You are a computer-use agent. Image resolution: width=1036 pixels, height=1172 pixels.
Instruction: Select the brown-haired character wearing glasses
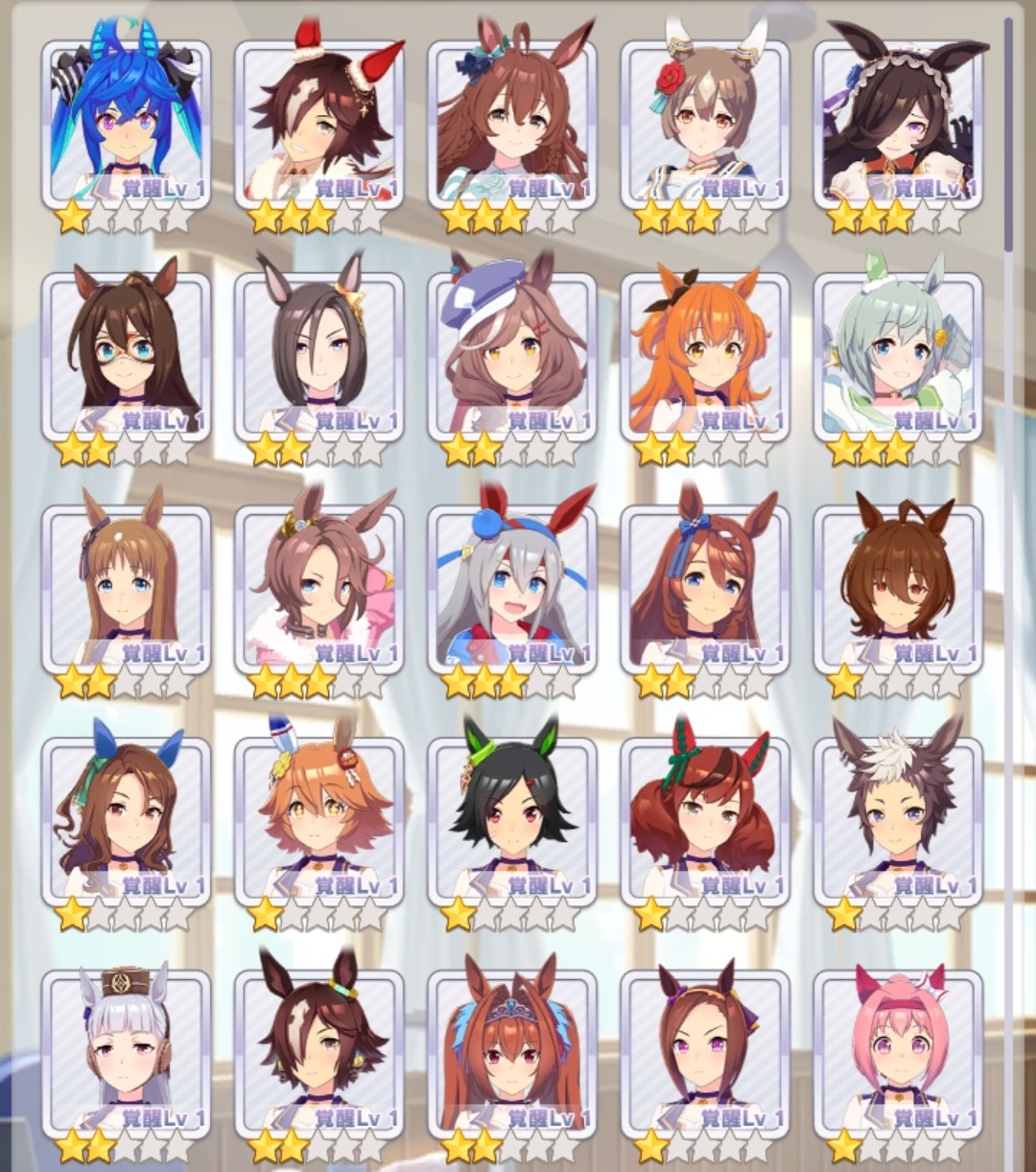click(126, 357)
